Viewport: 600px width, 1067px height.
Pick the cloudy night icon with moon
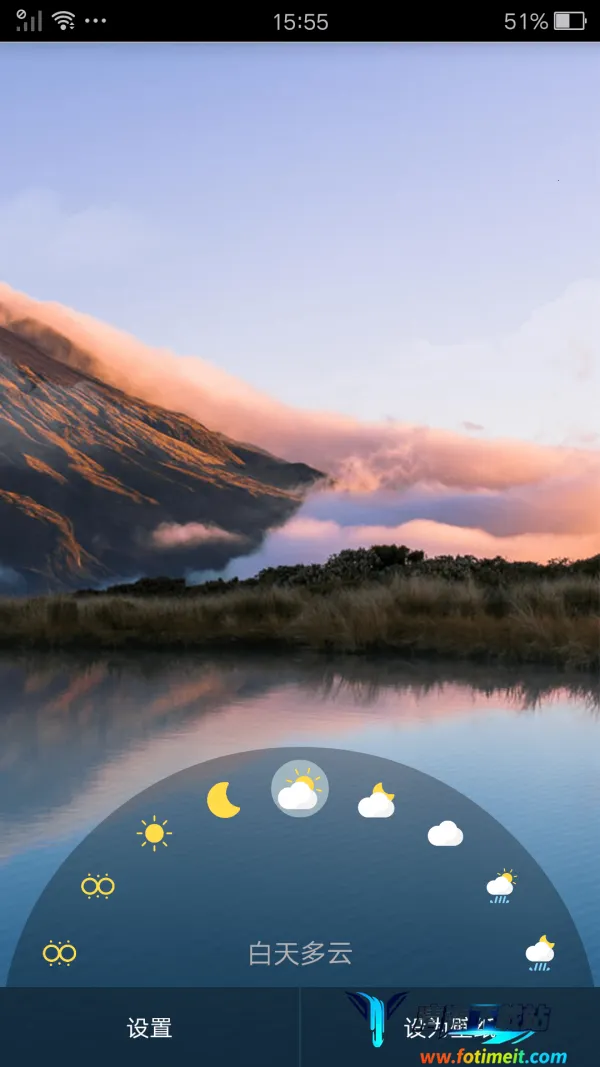click(x=376, y=801)
